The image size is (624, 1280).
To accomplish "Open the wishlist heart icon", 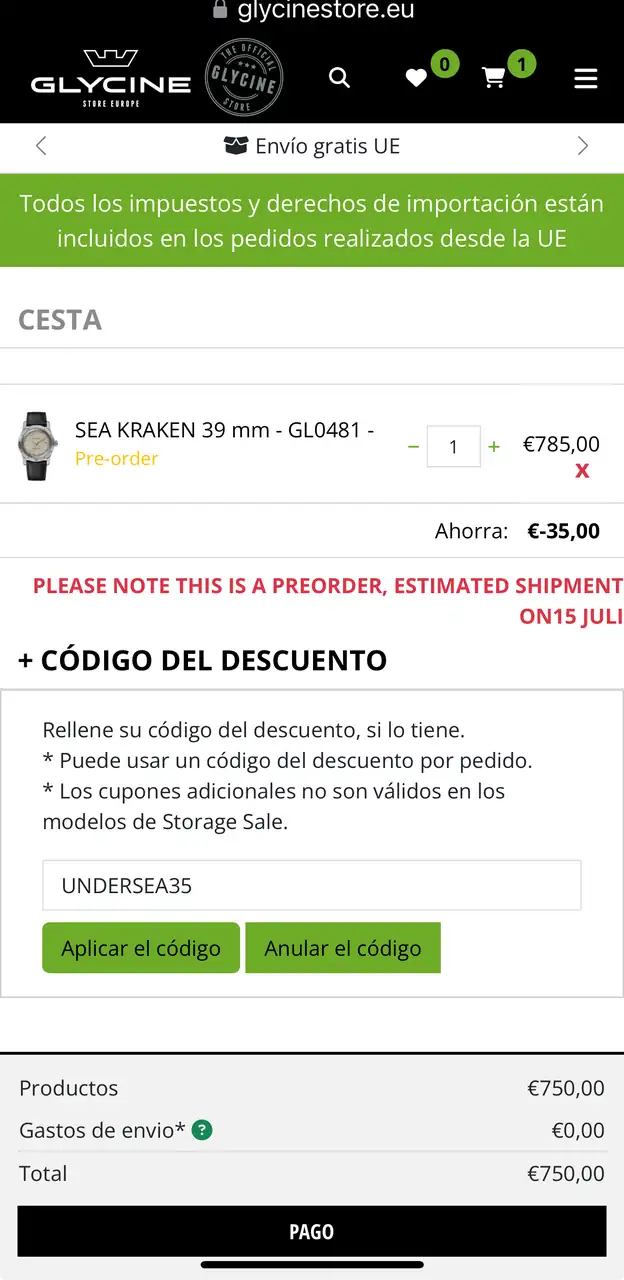I will click(416, 78).
